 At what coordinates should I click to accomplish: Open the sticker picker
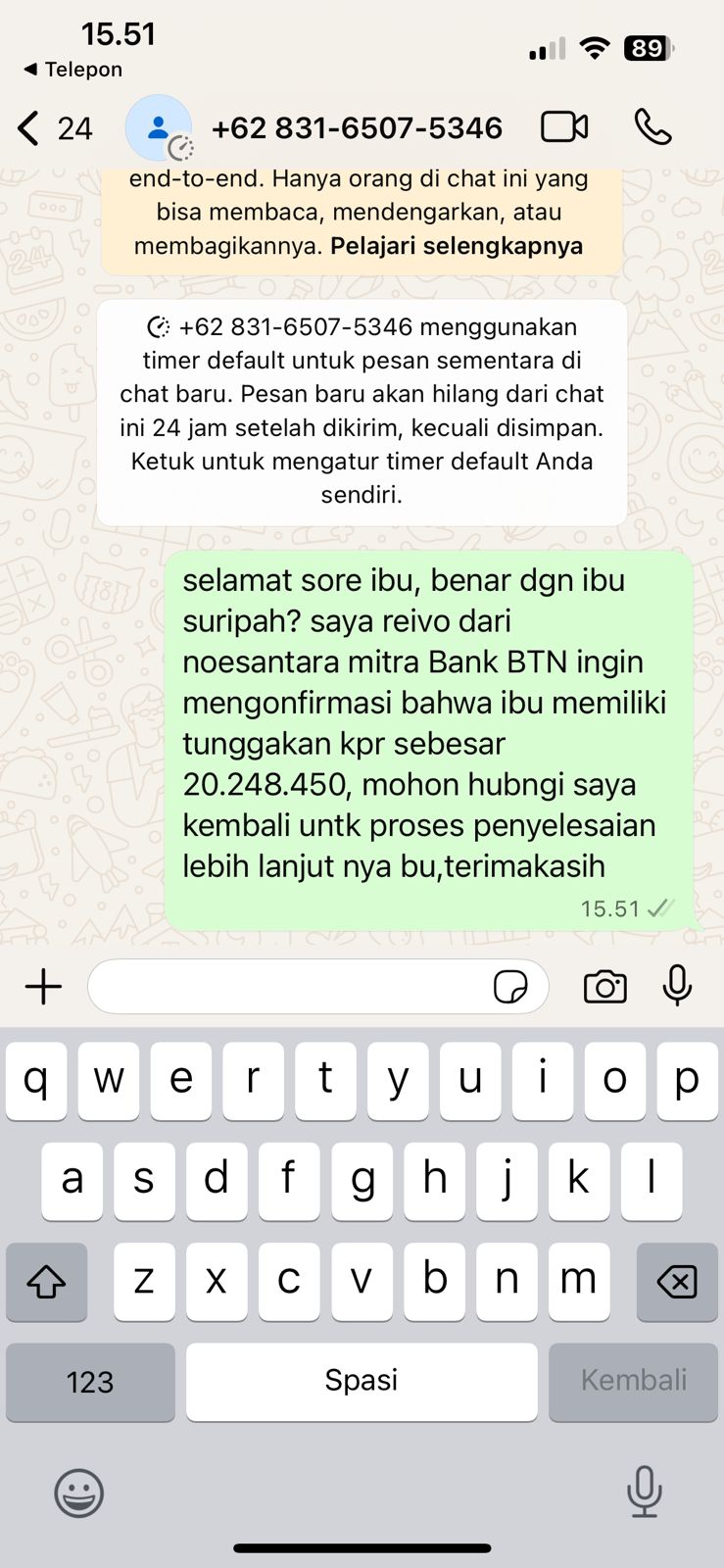[510, 987]
